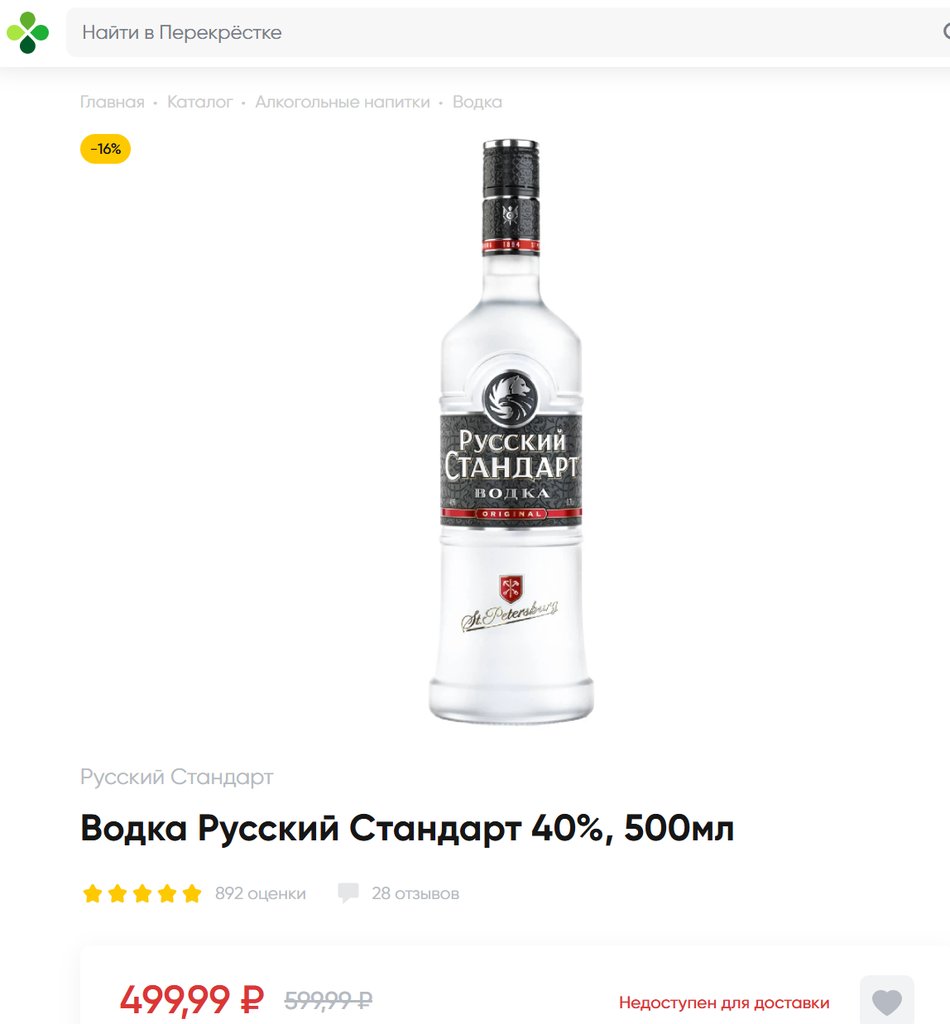Image resolution: width=950 pixels, height=1024 pixels.
Task: Tap the Найти в Перекрёстке search field
Action: (x=500, y=33)
